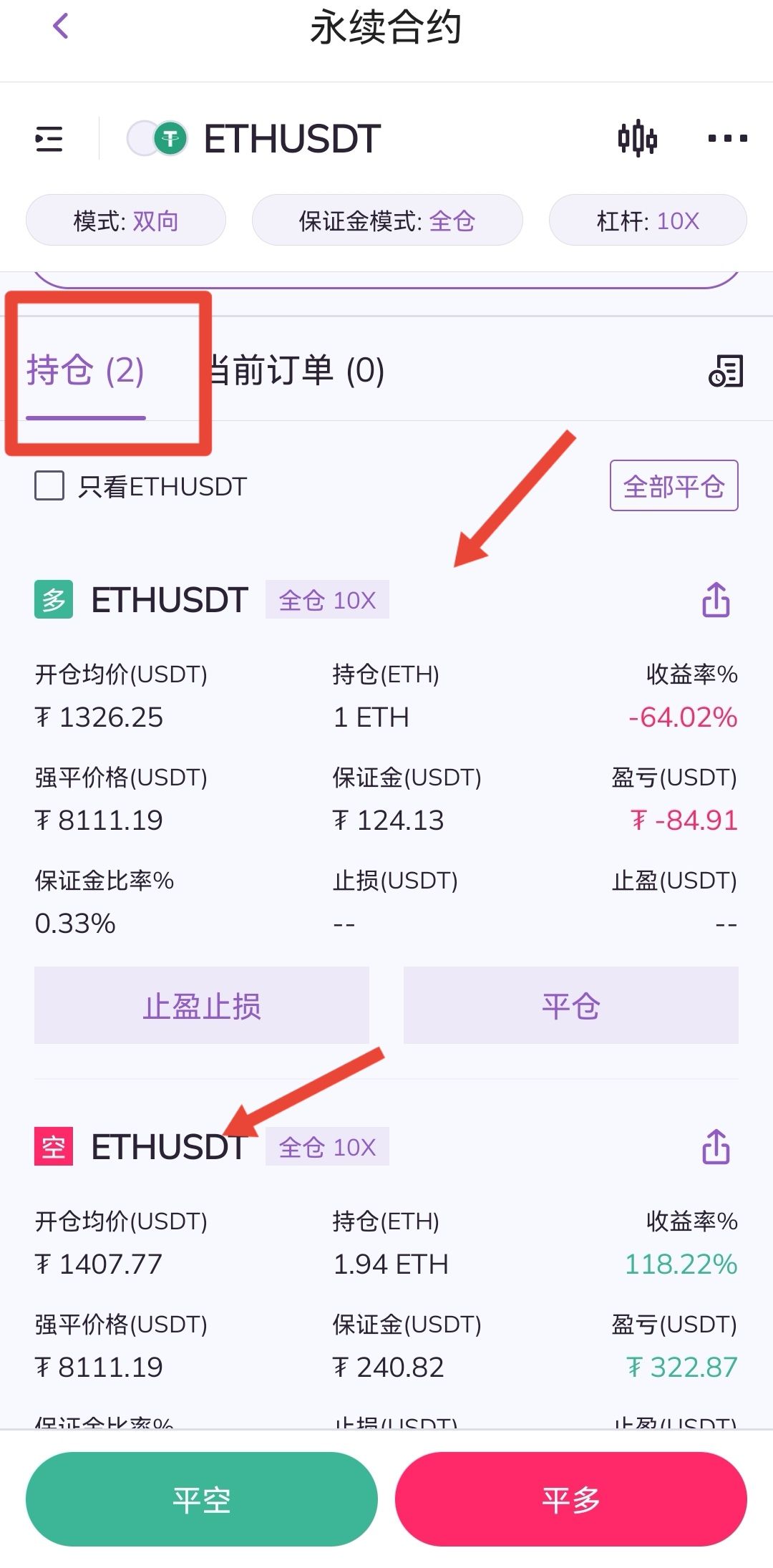Open the contract list menu icon
773x1568 pixels.
49,139
